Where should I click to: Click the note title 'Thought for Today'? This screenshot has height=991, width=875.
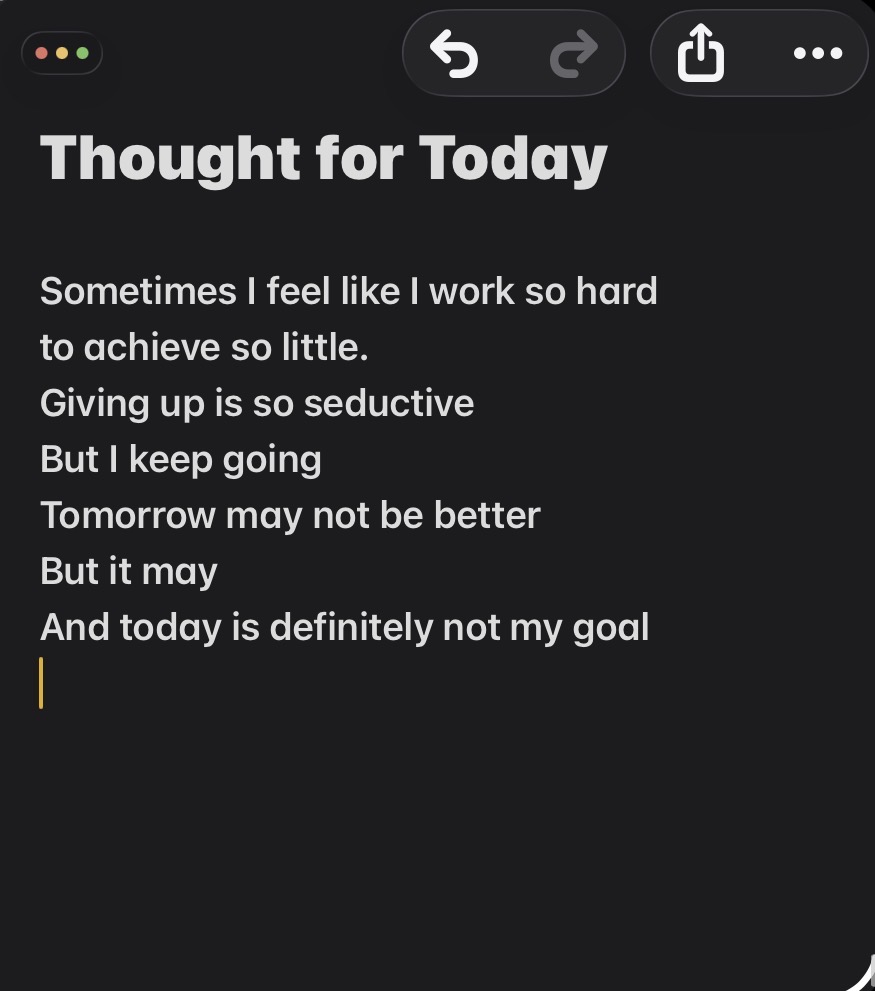pyautogui.click(x=322, y=156)
